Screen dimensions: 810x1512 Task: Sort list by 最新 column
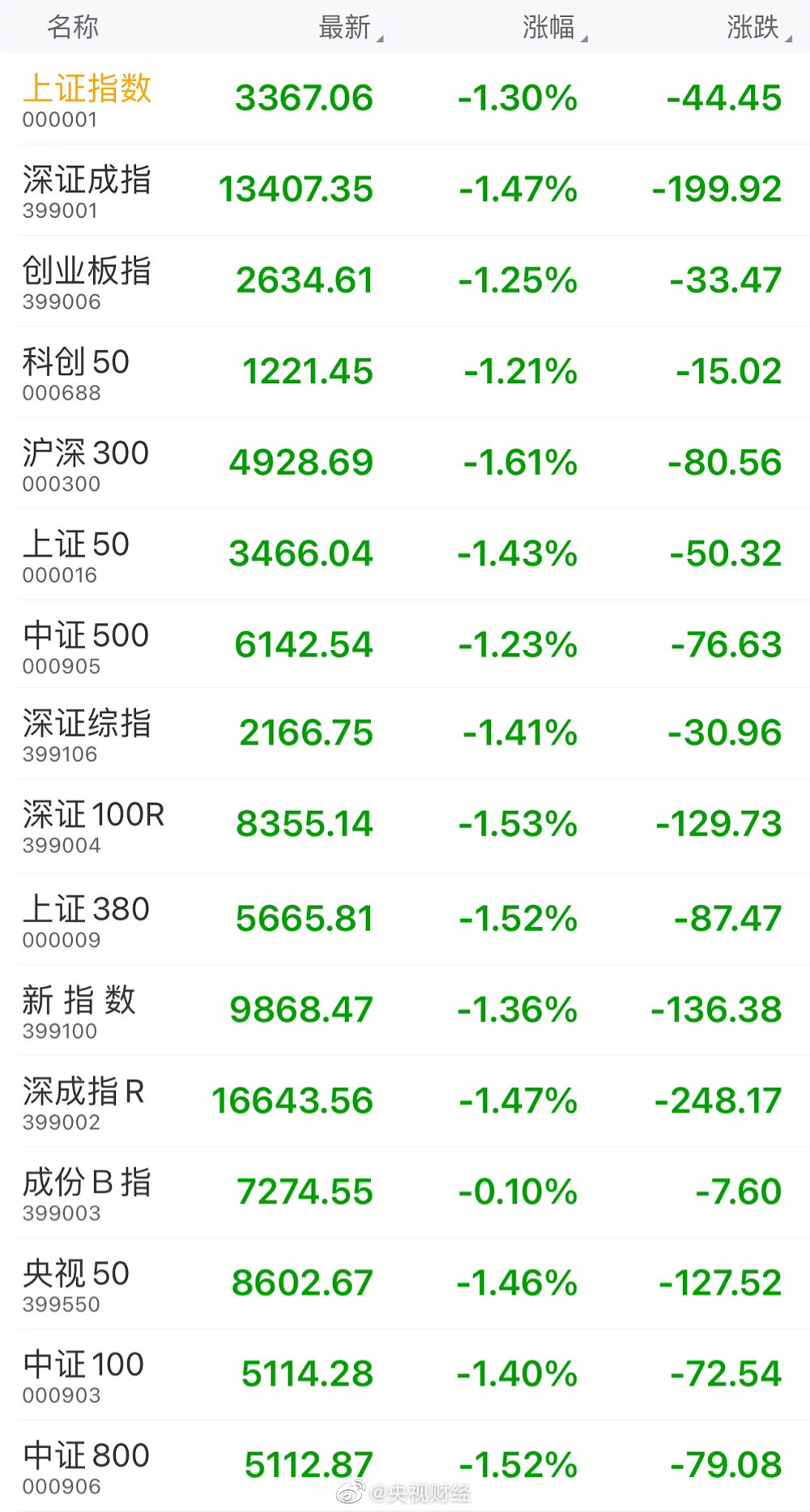point(351,28)
